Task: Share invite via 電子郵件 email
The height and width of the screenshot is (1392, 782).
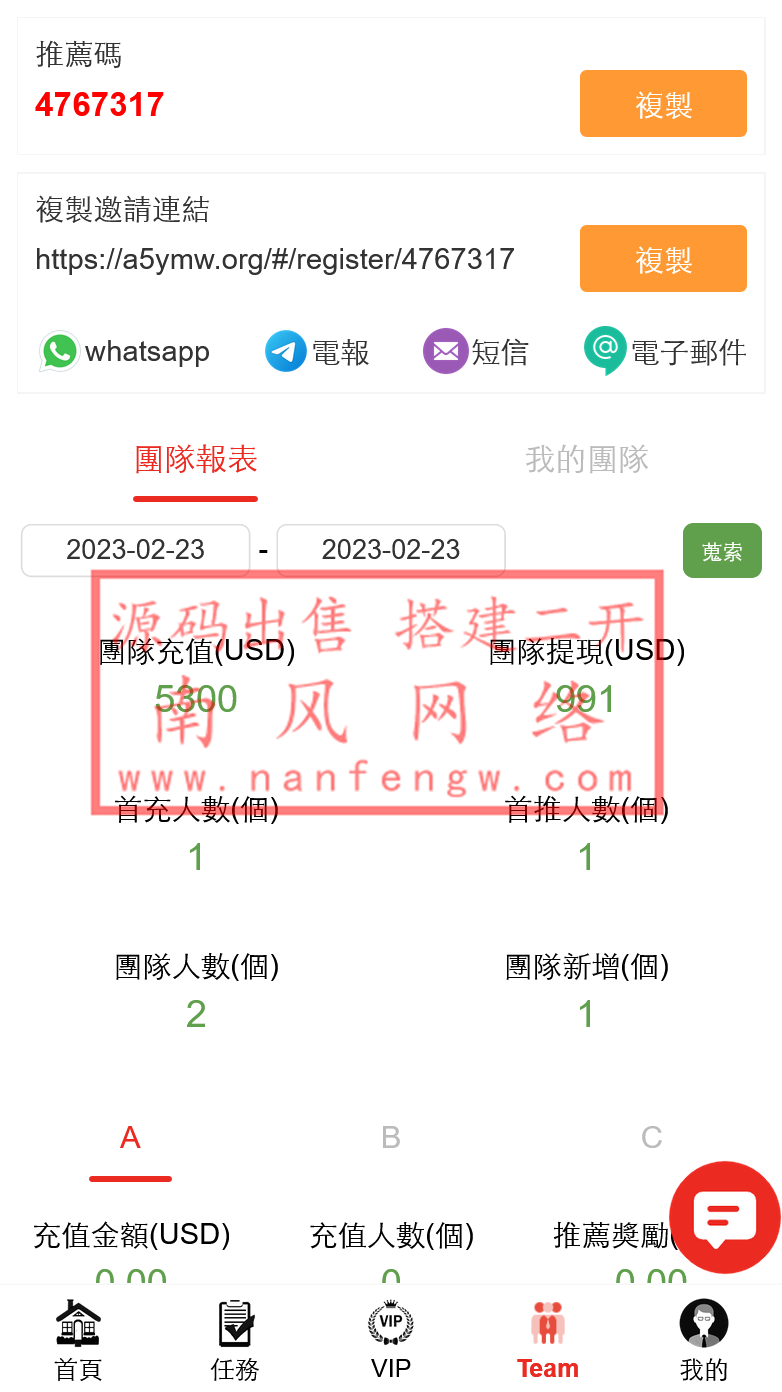Action: coord(665,352)
